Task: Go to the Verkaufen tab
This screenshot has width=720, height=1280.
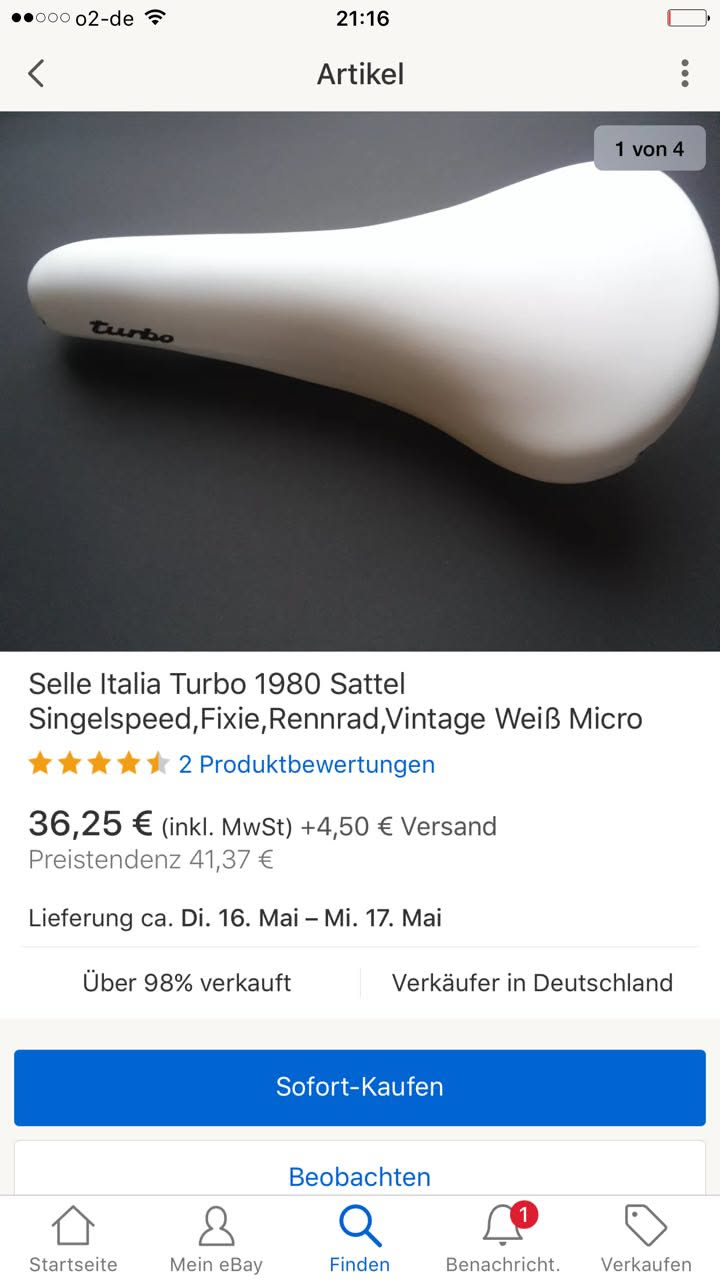Action: pos(646,1240)
